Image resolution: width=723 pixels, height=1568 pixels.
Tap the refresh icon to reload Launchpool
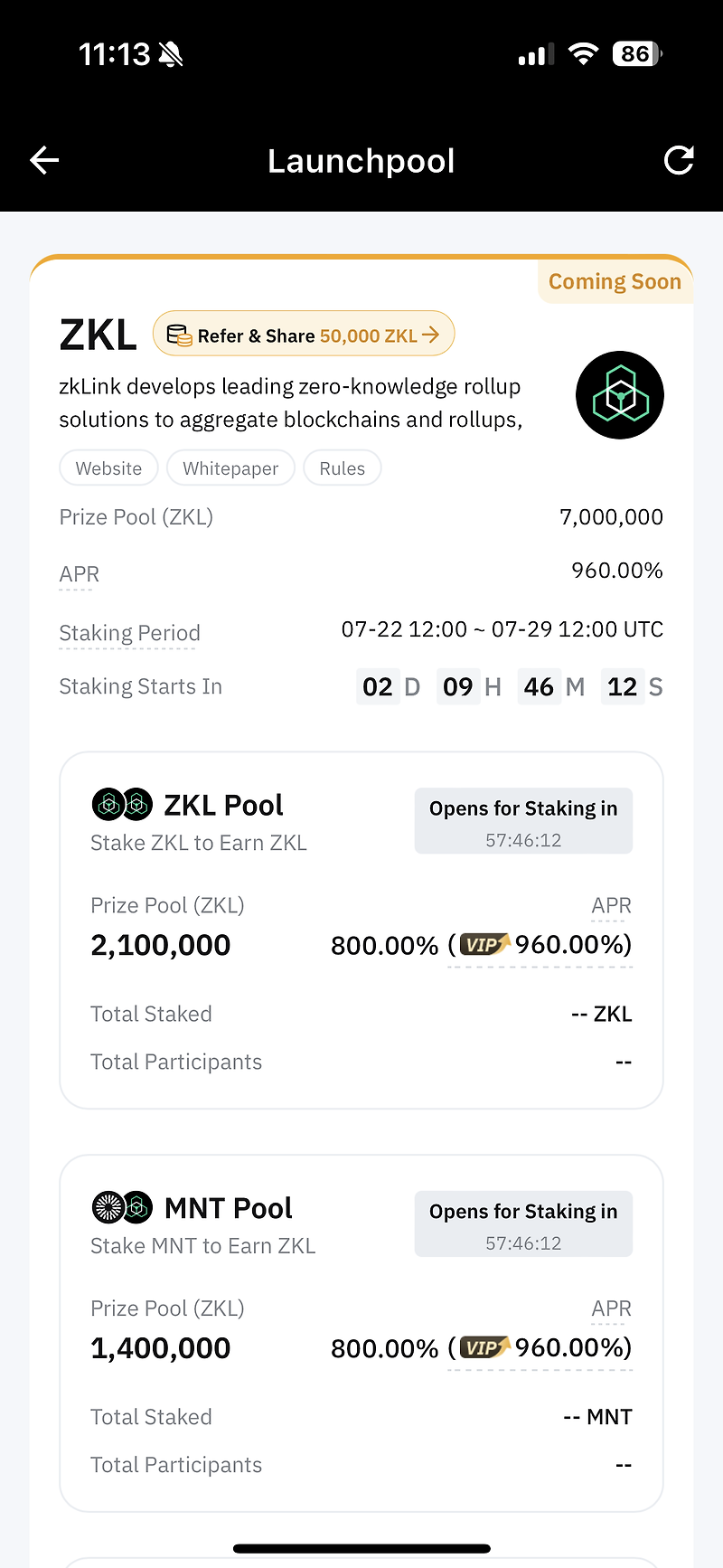coord(679,160)
